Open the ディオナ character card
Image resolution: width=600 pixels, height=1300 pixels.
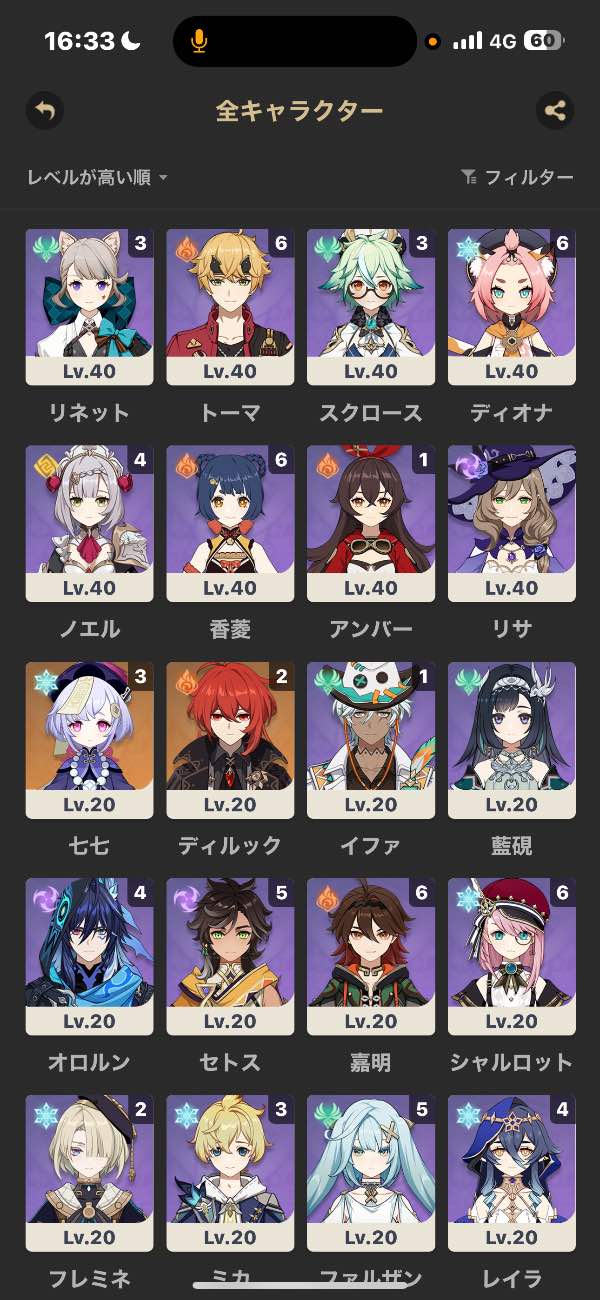click(x=512, y=307)
